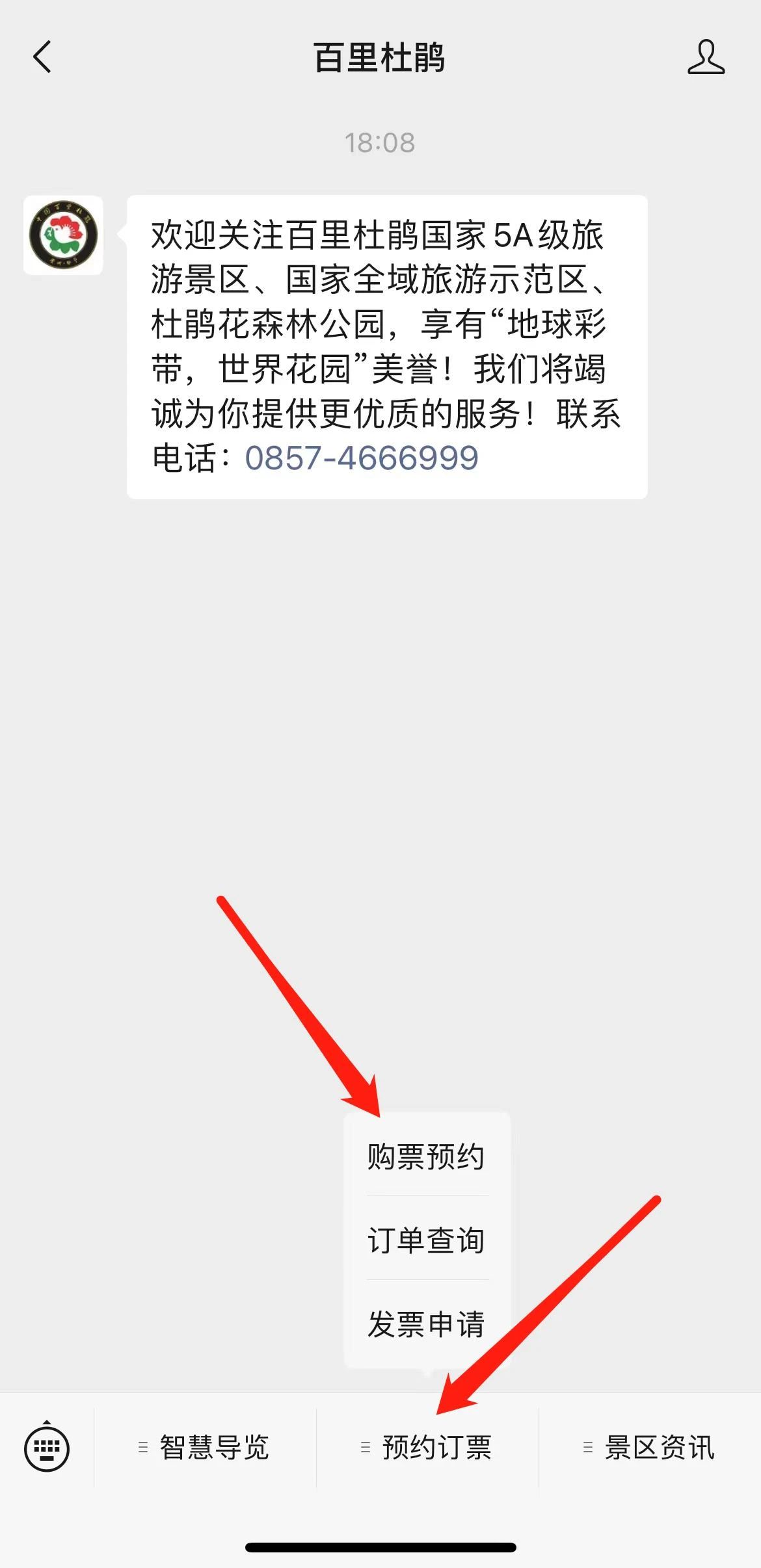The width and height of the screenshot is (761, 1568).
Task: Go back from the 百里杜鹃 chat
Action: pos(42,57)
